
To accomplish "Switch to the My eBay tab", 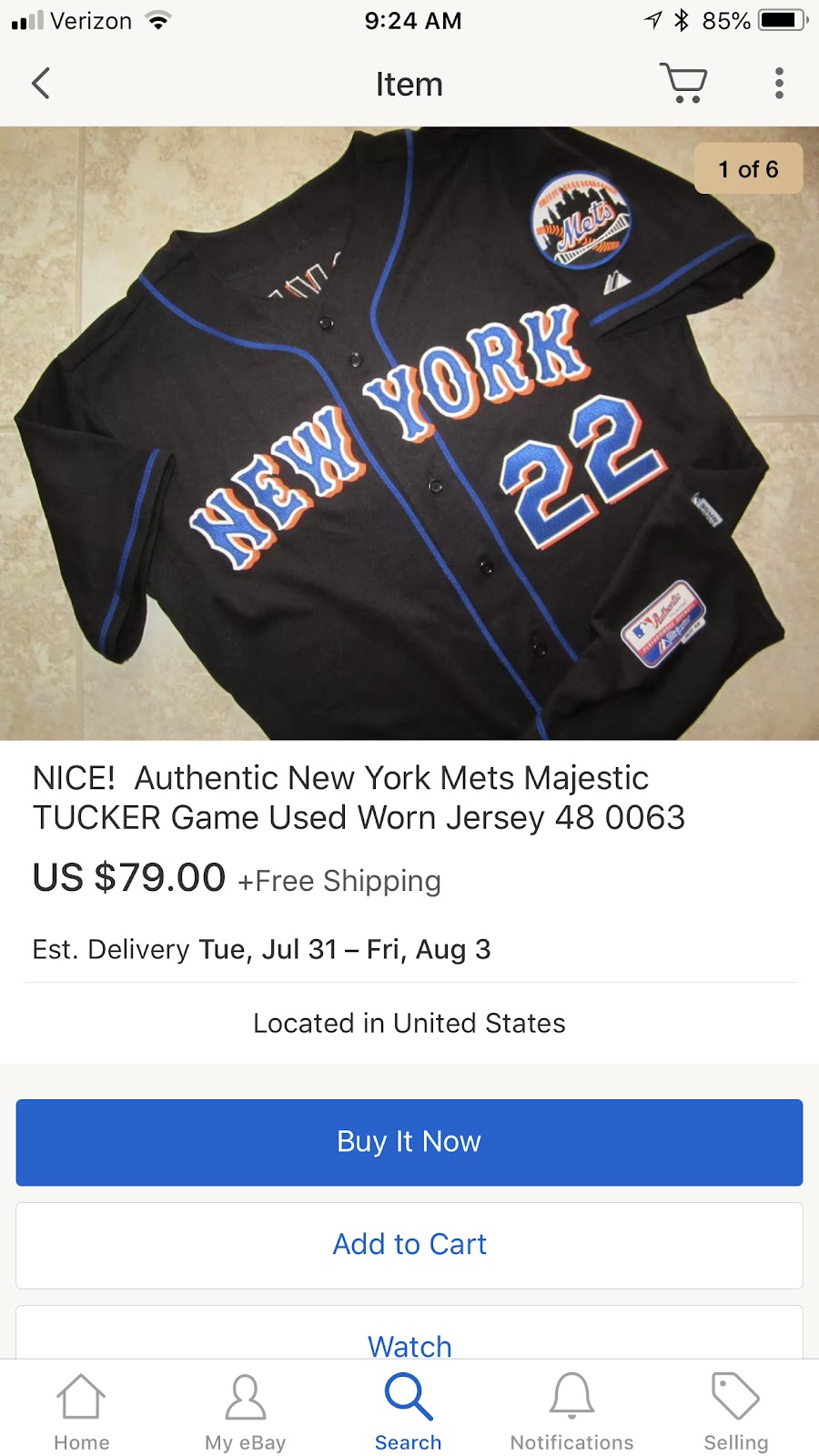I will click(246, 1411).
